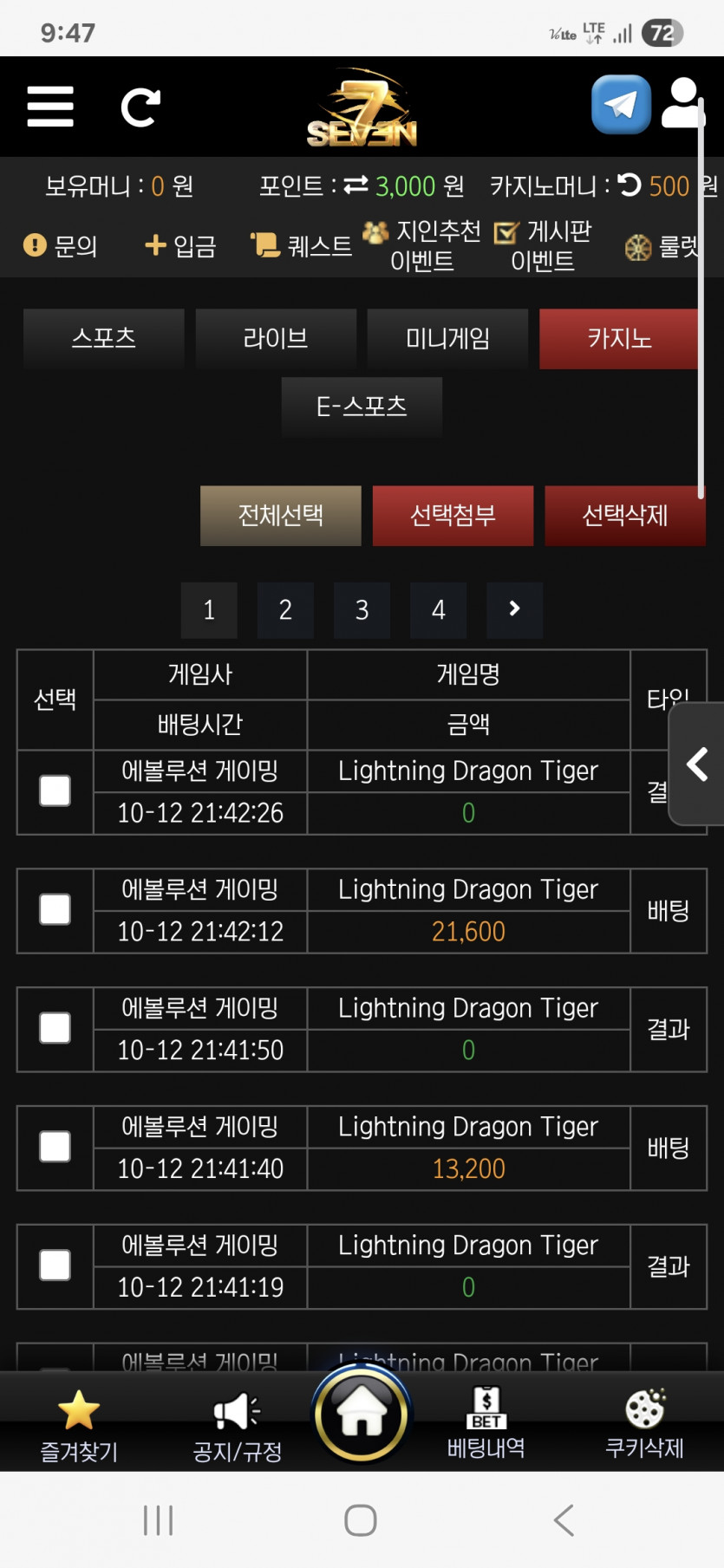Open the Telegram contact icon

point(621,105)
